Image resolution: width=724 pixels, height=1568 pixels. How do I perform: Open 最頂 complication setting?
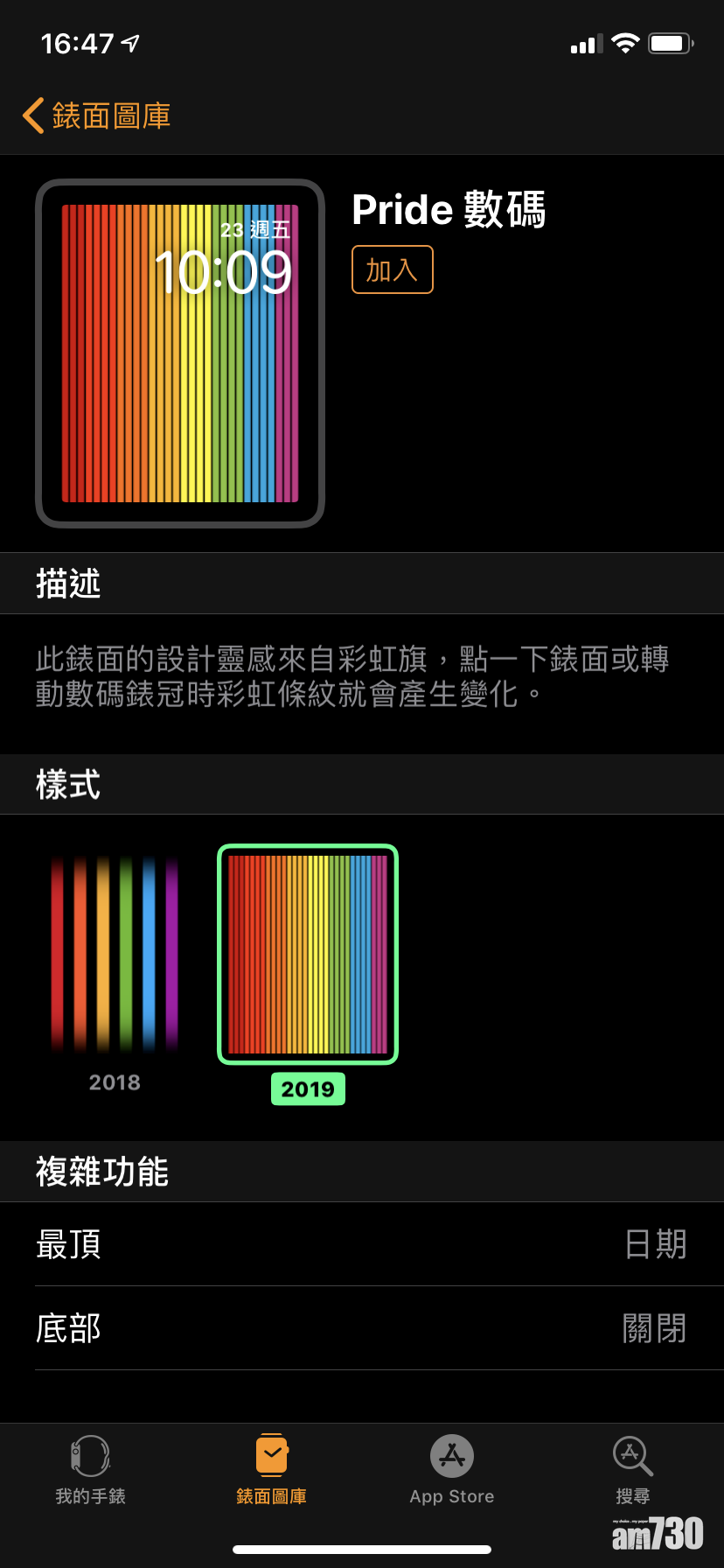point(362,1243)
